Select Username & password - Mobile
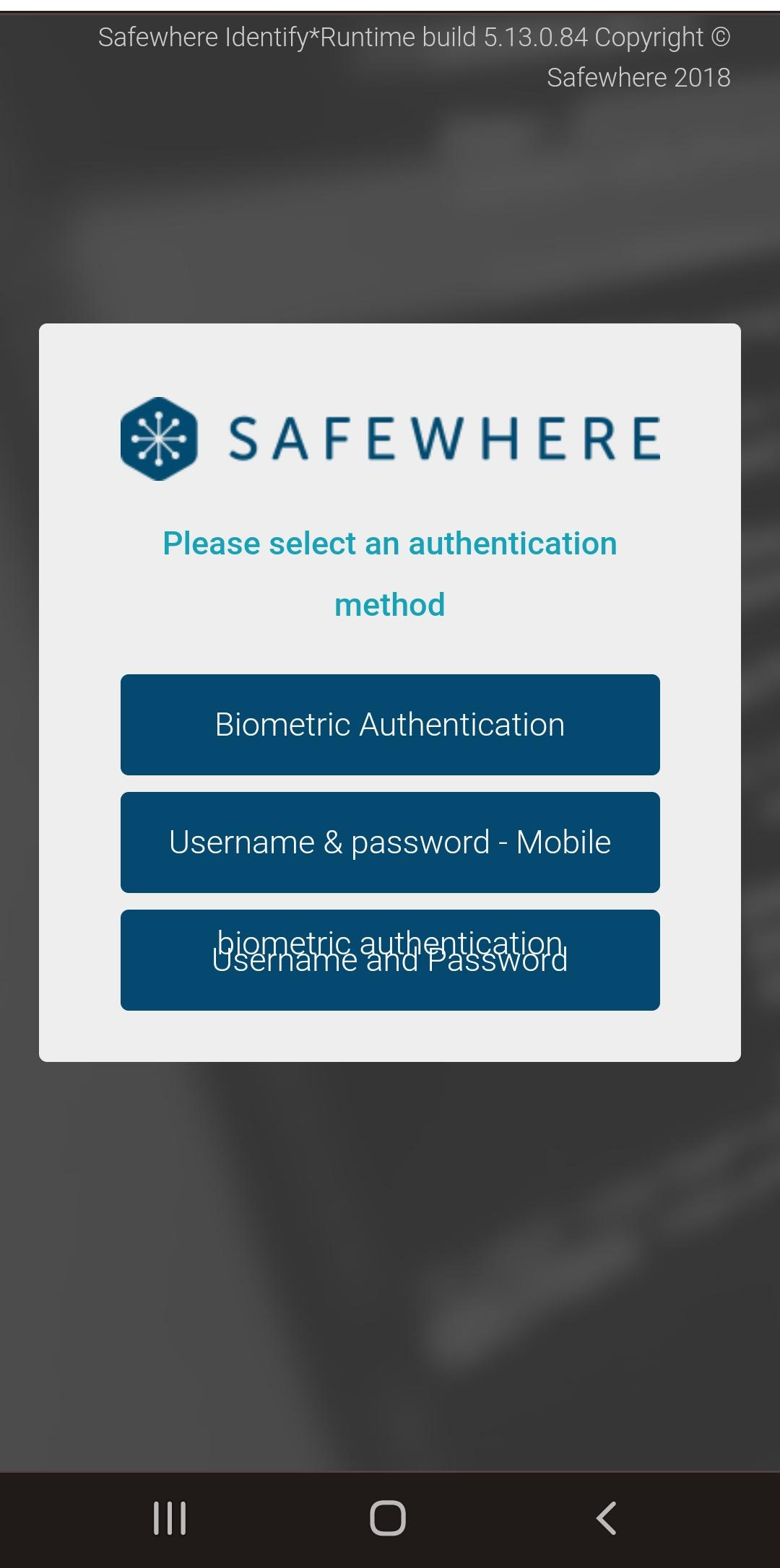This screenshot has width=780, height=1568. coord(390,842)
